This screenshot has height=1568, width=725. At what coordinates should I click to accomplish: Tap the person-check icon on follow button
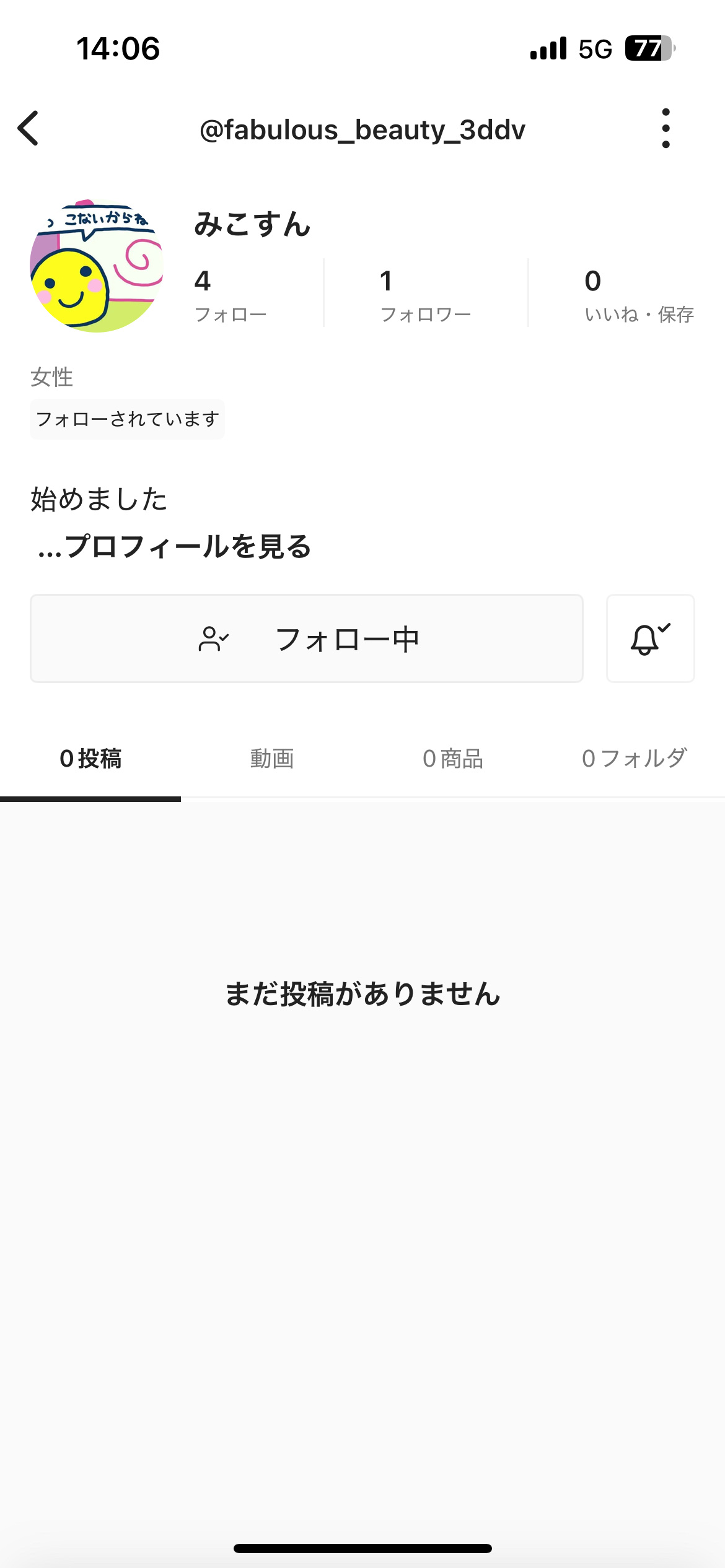(x=214, y=638)
